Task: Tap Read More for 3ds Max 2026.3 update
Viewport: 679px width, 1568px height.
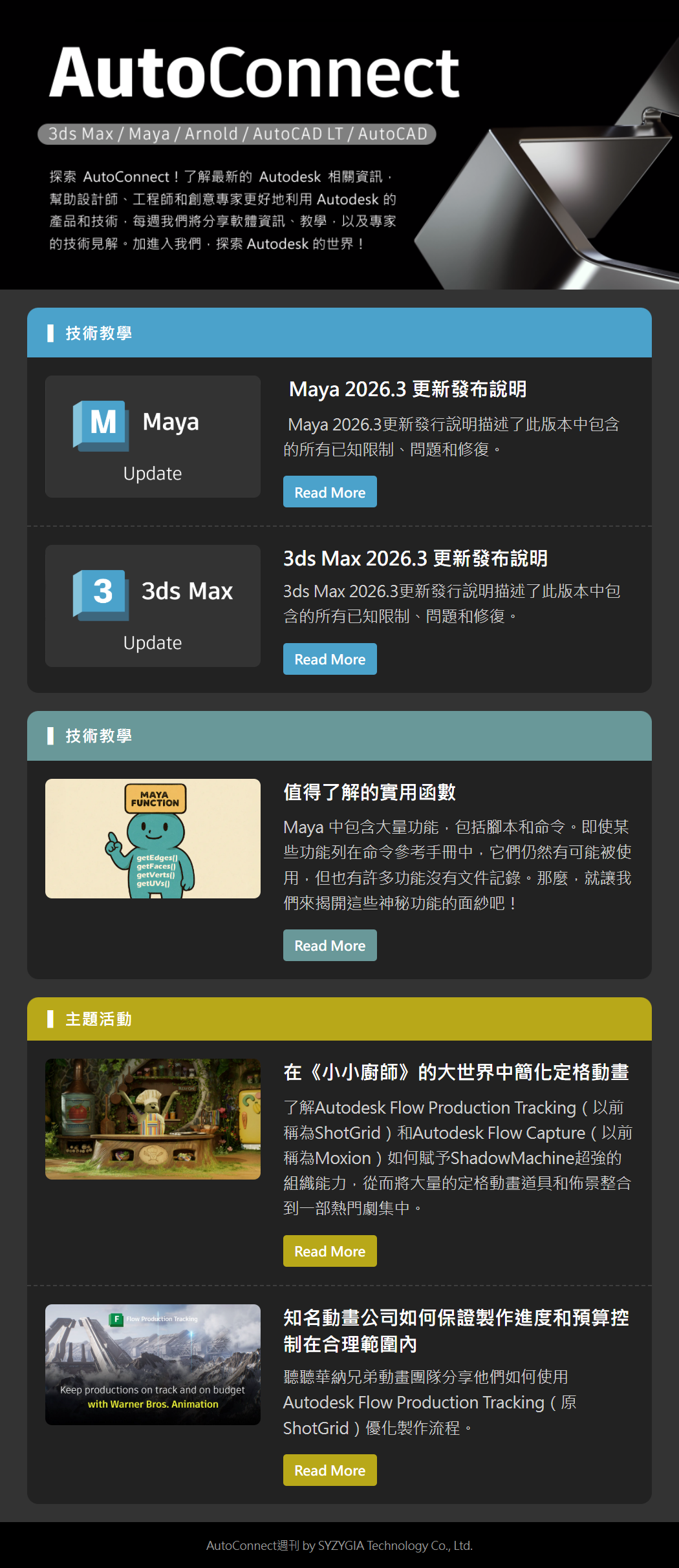Action: pyautogui.click(x=330, y=659)
